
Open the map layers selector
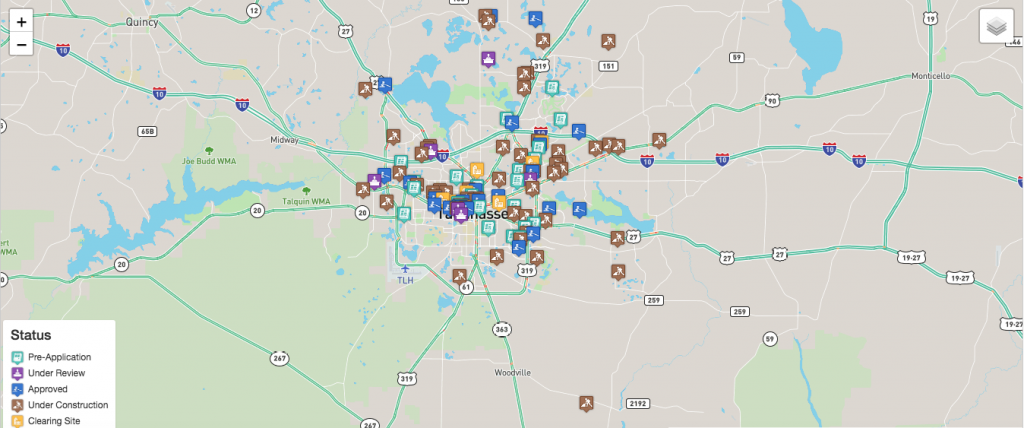point(995,28)
